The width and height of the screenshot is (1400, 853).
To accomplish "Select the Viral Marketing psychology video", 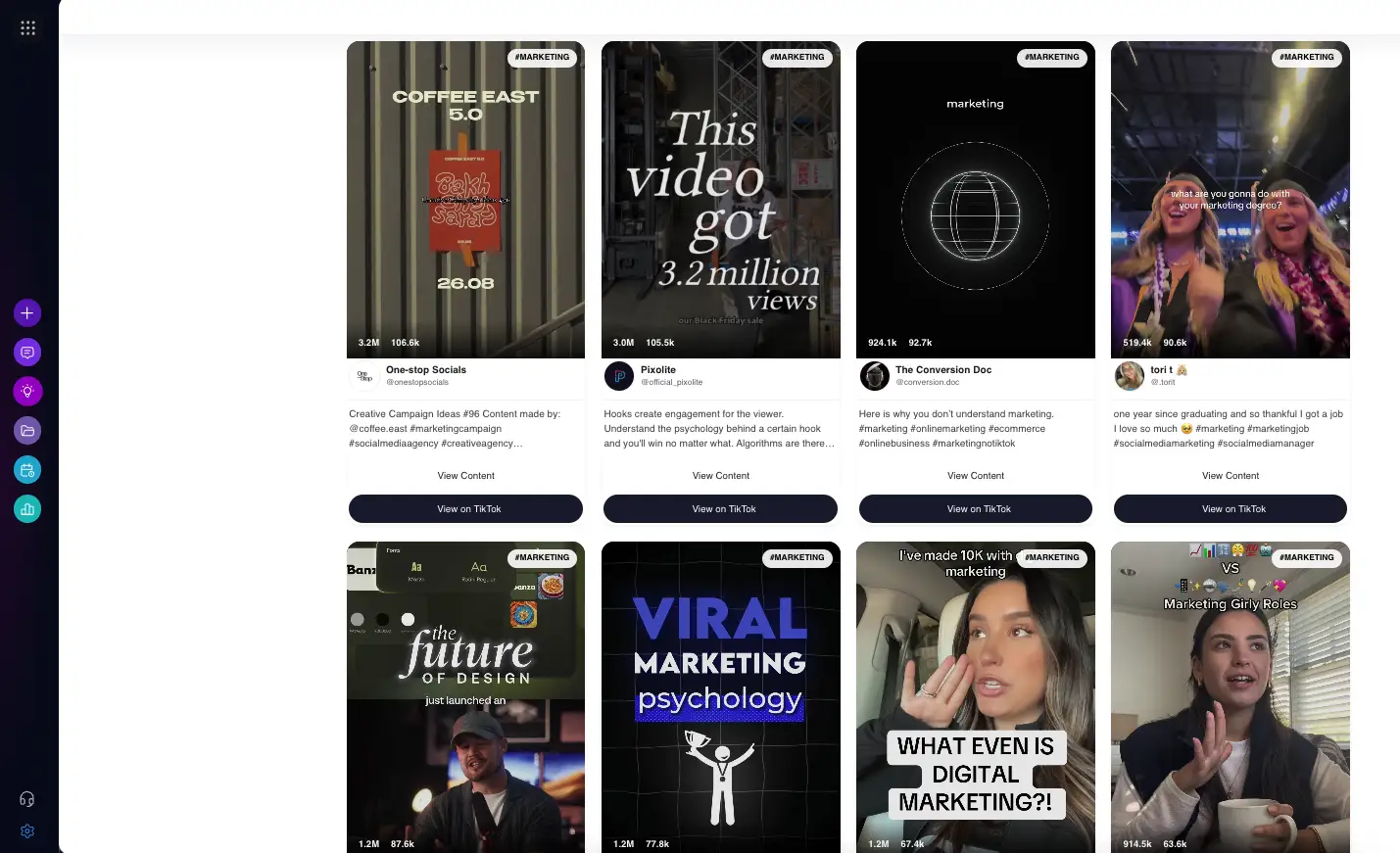I will tap(720, 697).
